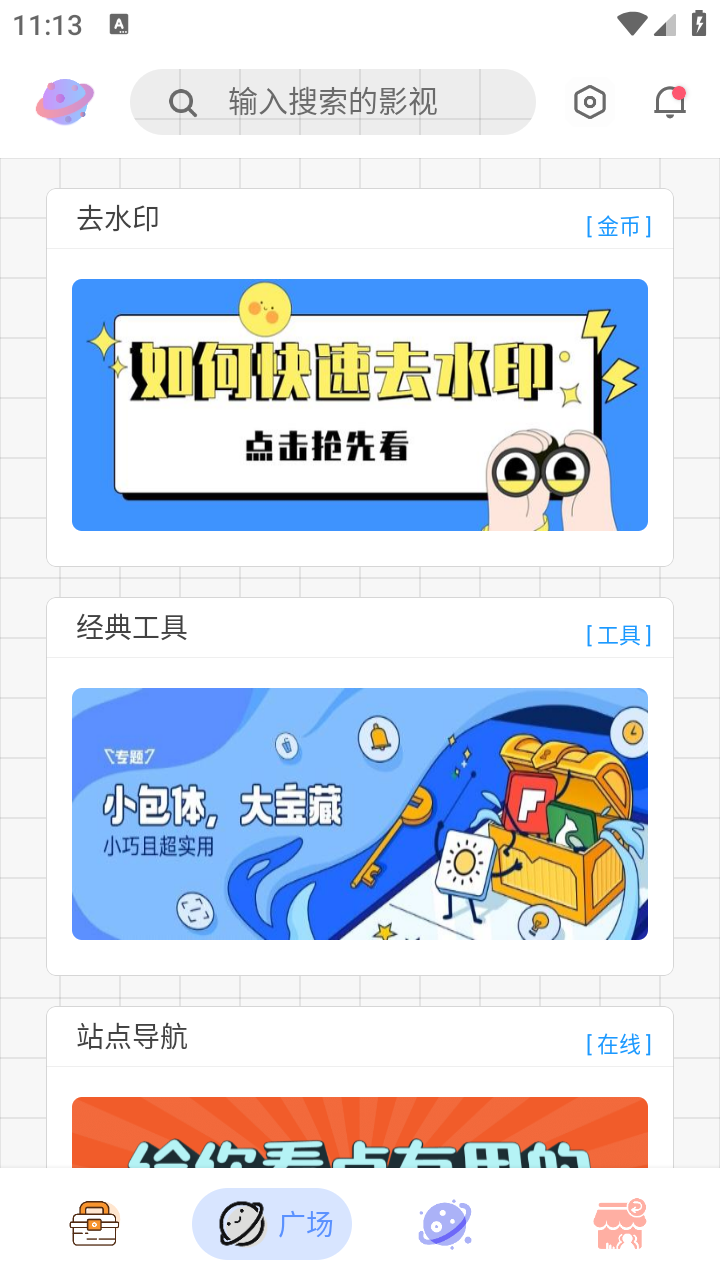
Task: Tap the 如何快速去水印 banner
Action: pyautogui.click(x=360, y=404)
